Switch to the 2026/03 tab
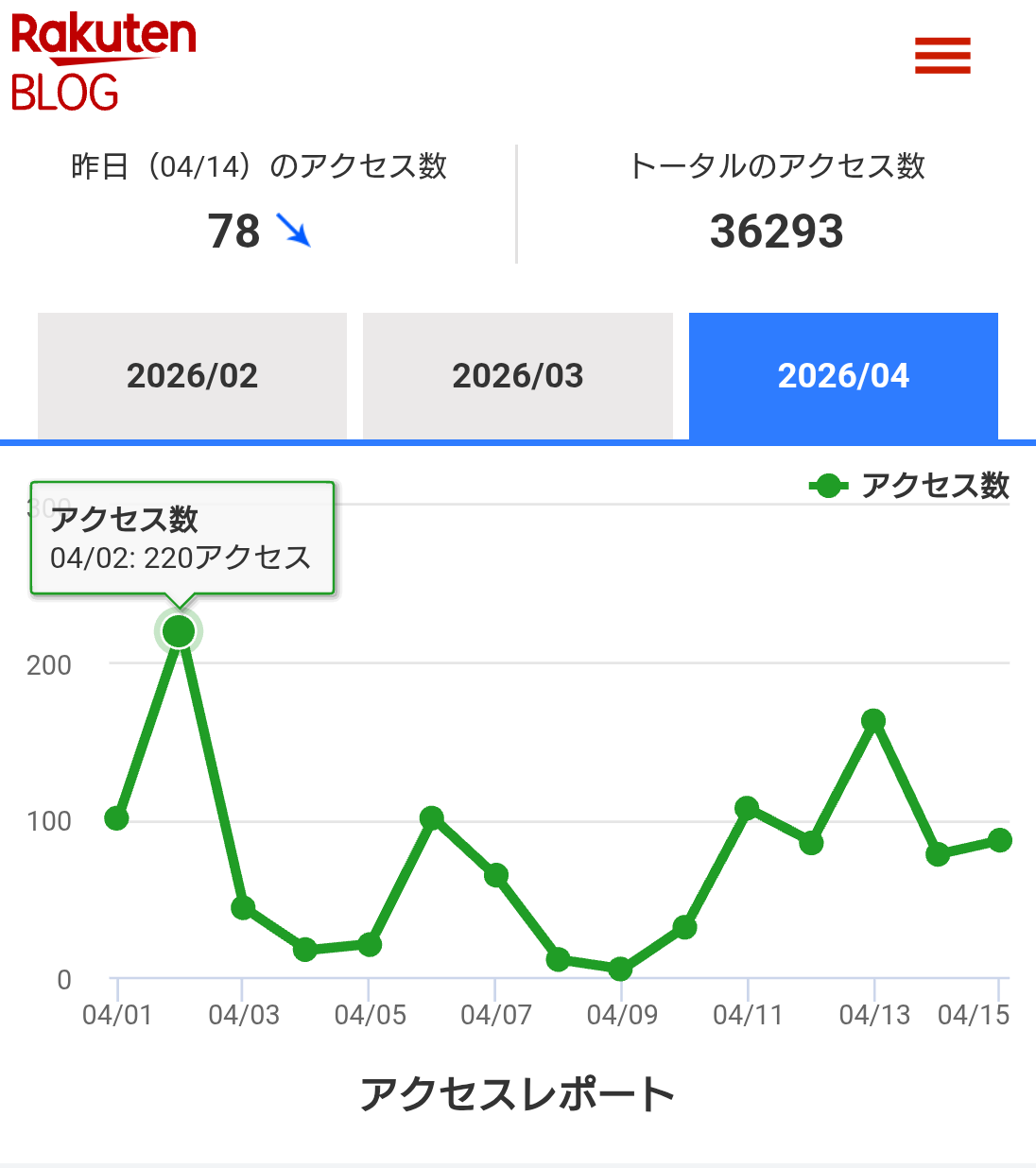Screen dimensions: 1036x1168 (x=517, y=375)
